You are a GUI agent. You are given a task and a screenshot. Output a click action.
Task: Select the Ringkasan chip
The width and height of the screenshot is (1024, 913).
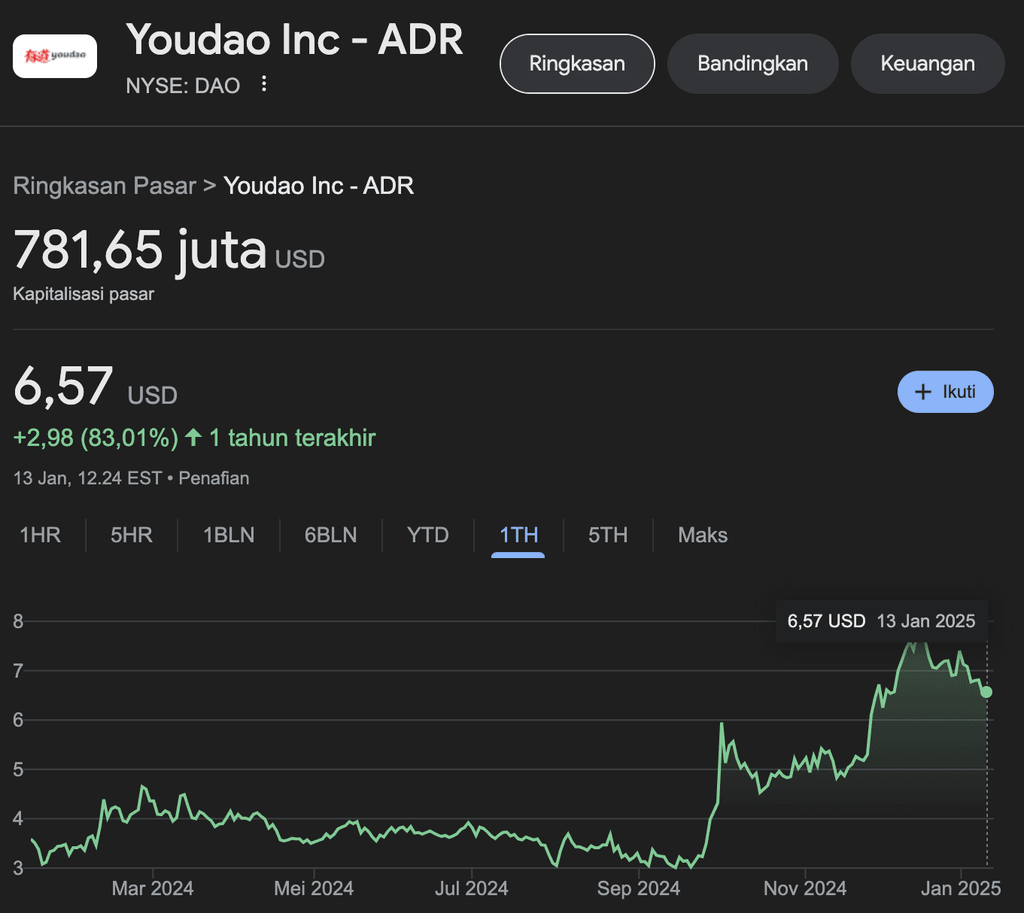[x=577, y=63]
